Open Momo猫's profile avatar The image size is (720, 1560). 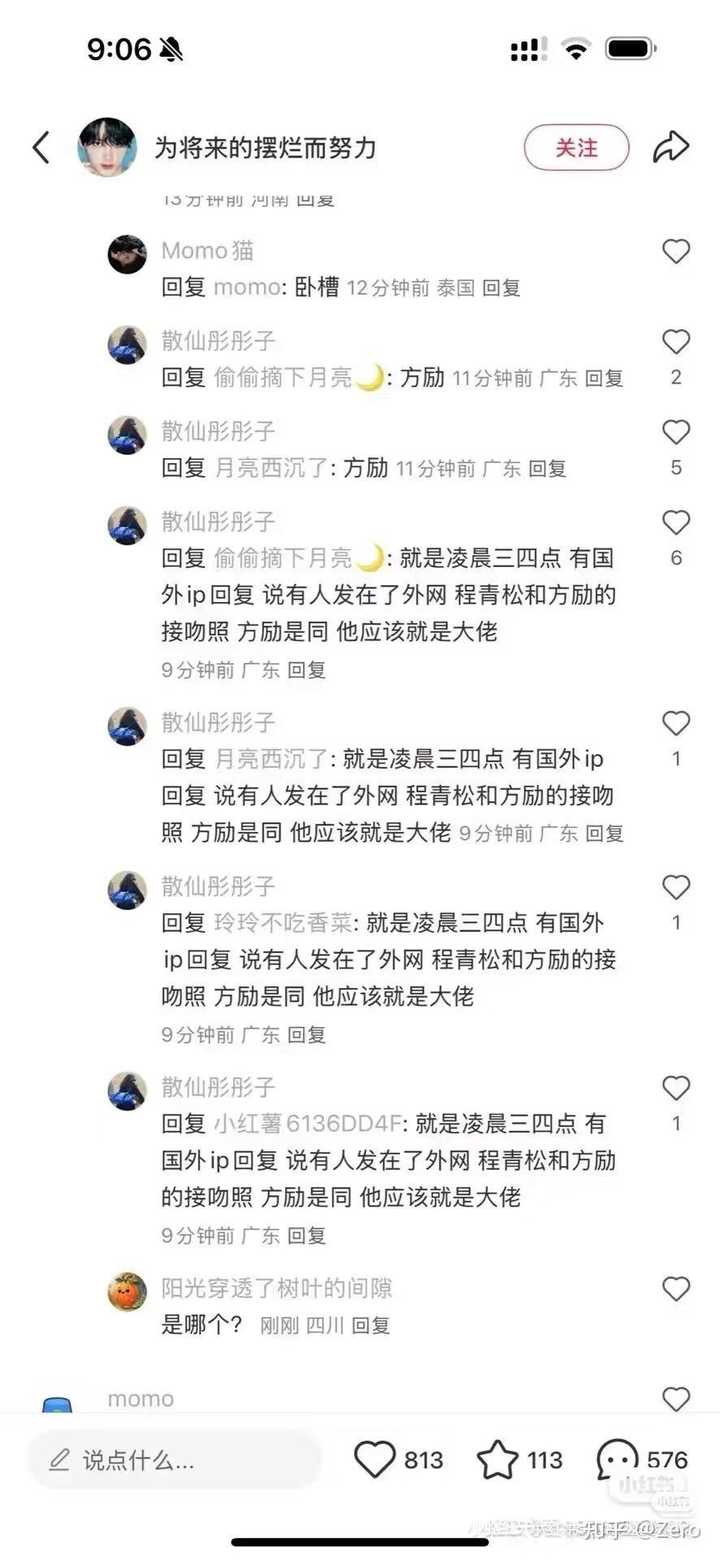coord(127,254)
